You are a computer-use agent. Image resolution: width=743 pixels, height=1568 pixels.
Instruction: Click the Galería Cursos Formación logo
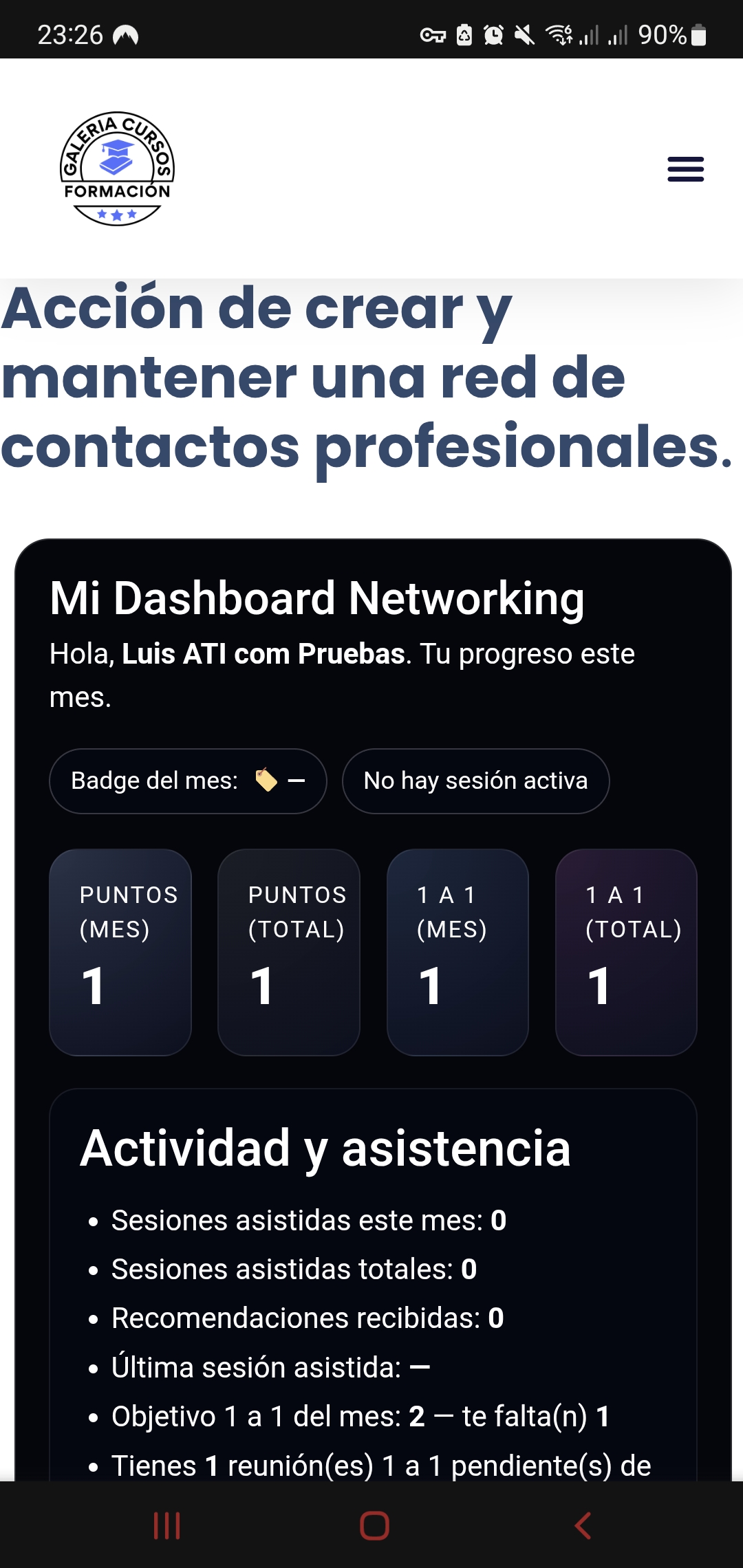[x=118, y=167]
